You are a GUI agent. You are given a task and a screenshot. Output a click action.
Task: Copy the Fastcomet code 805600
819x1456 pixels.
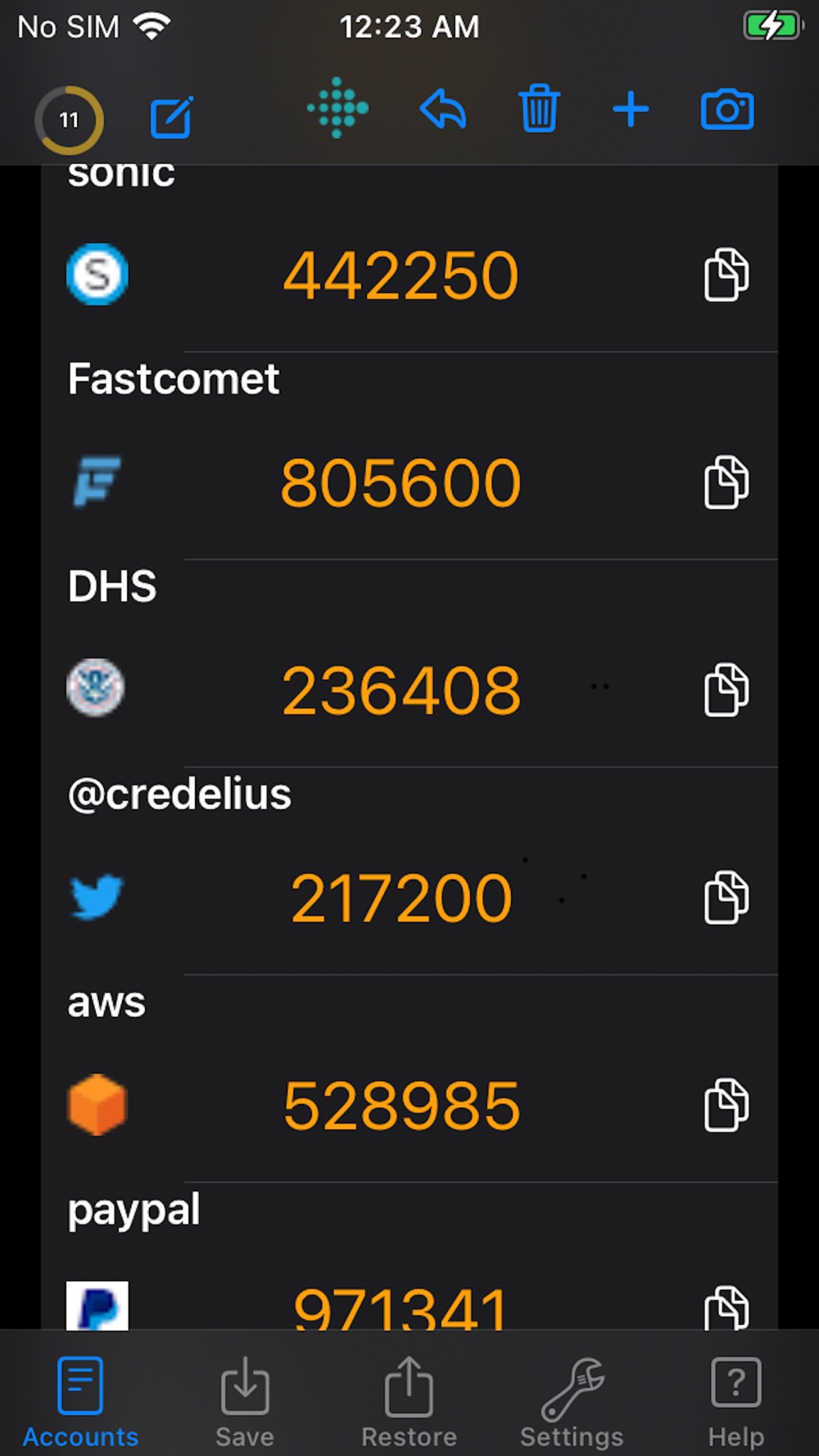click(x=726, y=482)
